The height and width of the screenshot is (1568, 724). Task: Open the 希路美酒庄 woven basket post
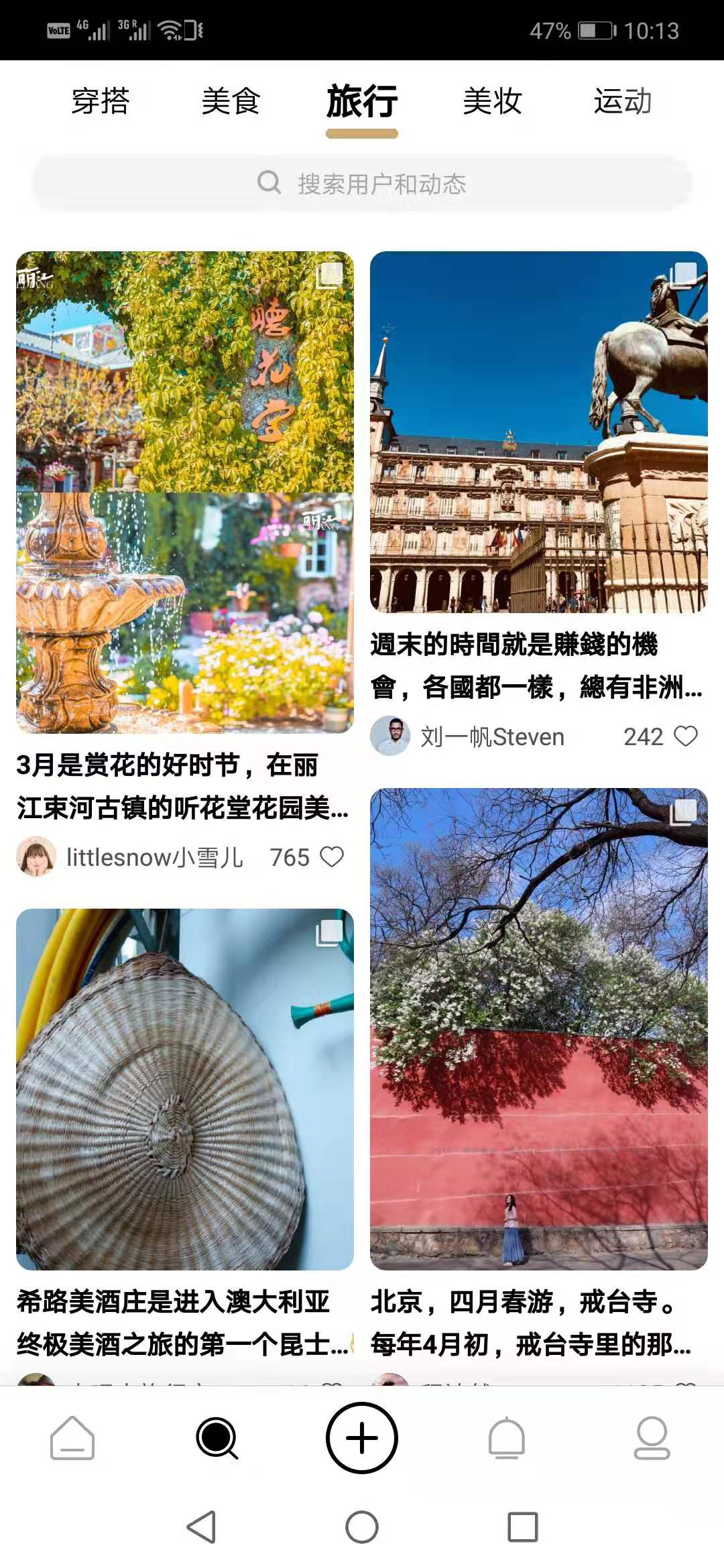(x=184, y=1089)
